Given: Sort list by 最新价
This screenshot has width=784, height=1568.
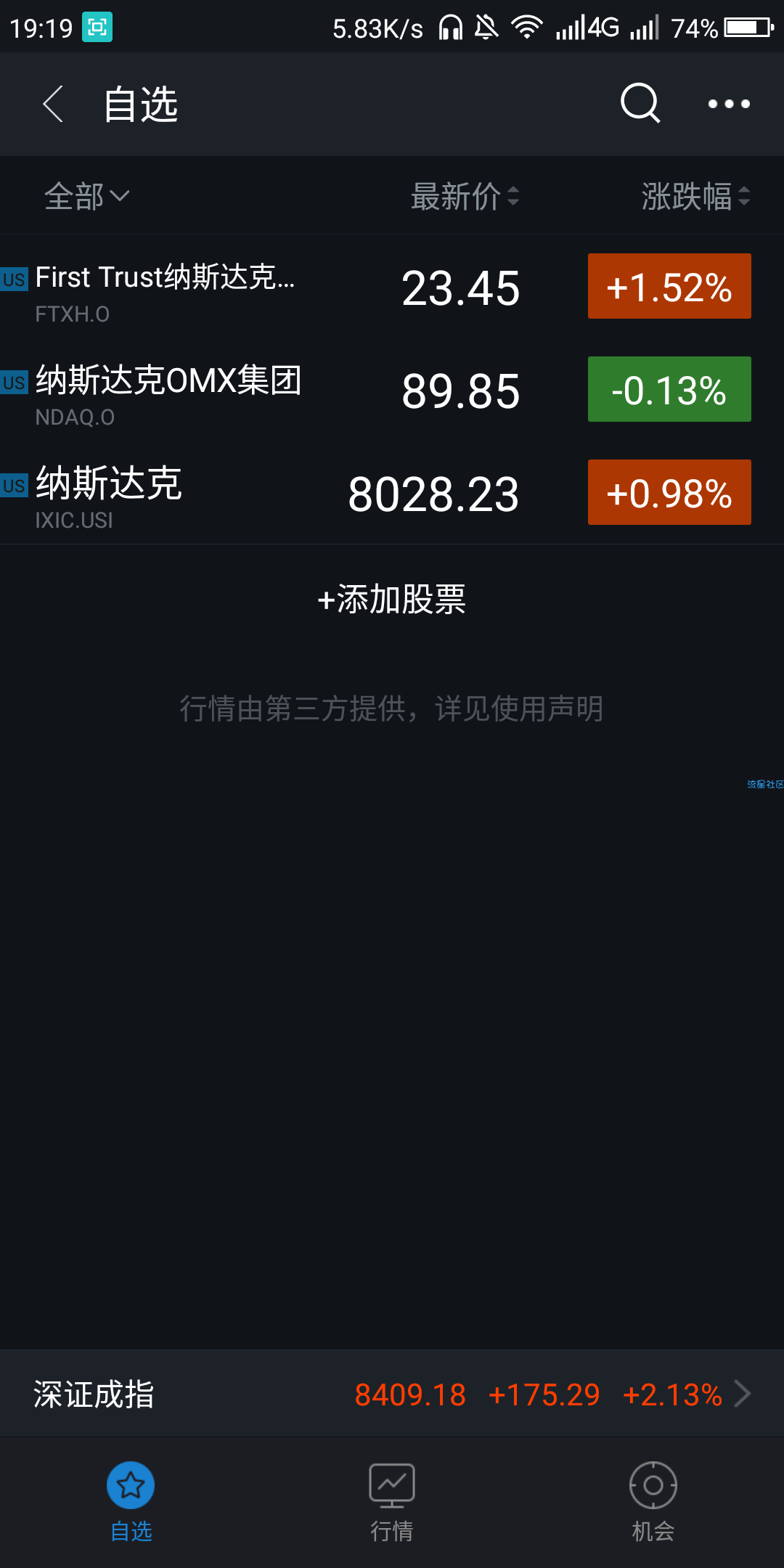Looking at the screenshot, I should point(465,196).
